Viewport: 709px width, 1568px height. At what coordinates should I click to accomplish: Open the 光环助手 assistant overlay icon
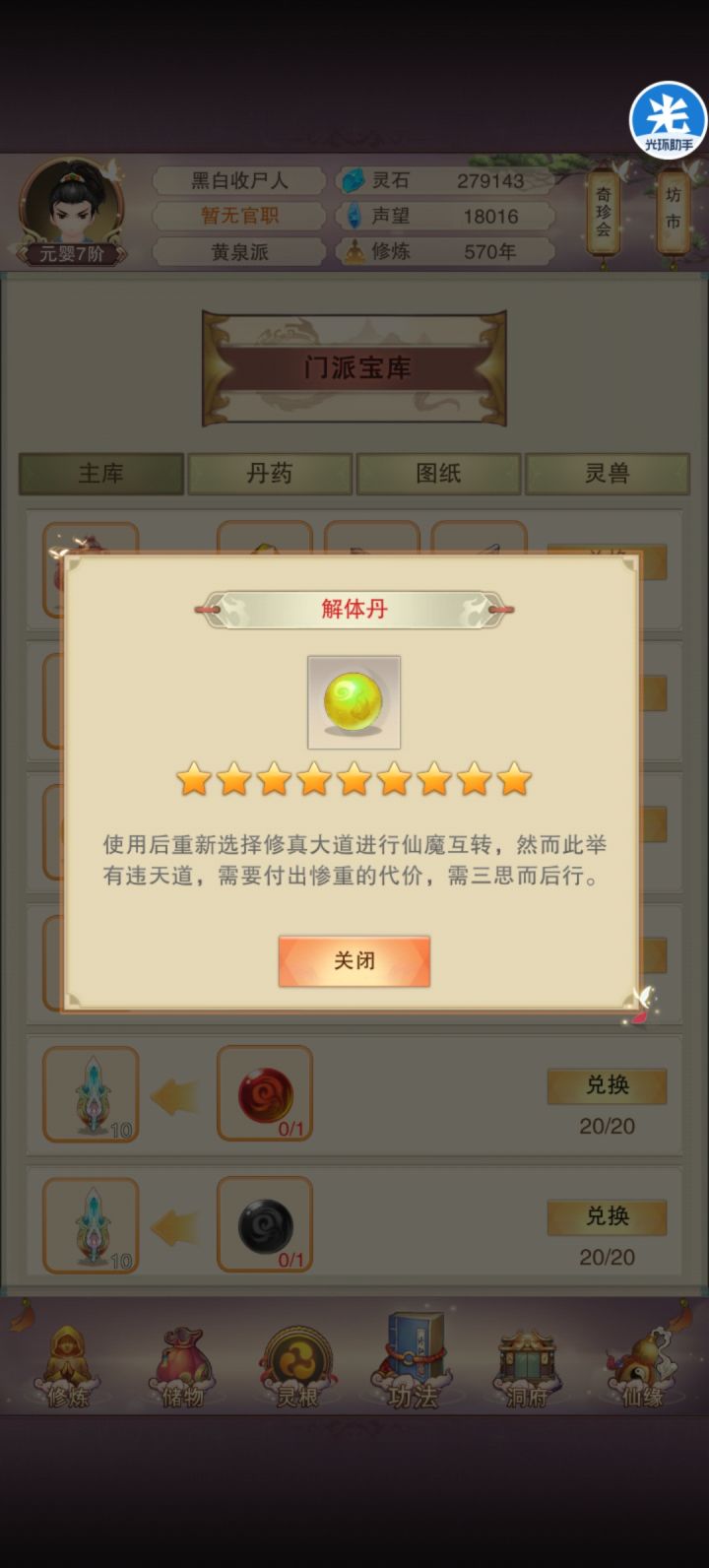point(666,118)
